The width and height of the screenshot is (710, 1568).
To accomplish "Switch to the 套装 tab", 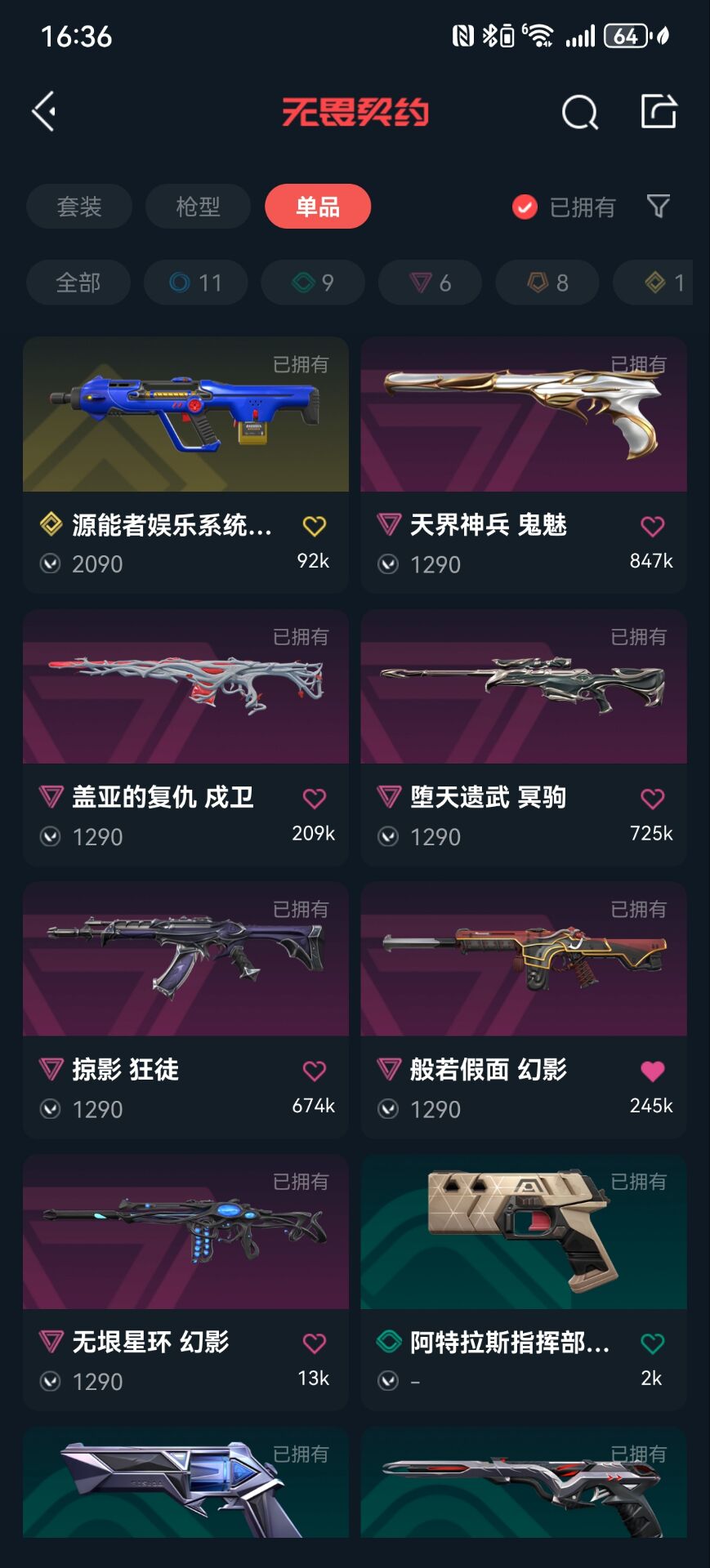I will pyautogui.click(x=79, y=207).
